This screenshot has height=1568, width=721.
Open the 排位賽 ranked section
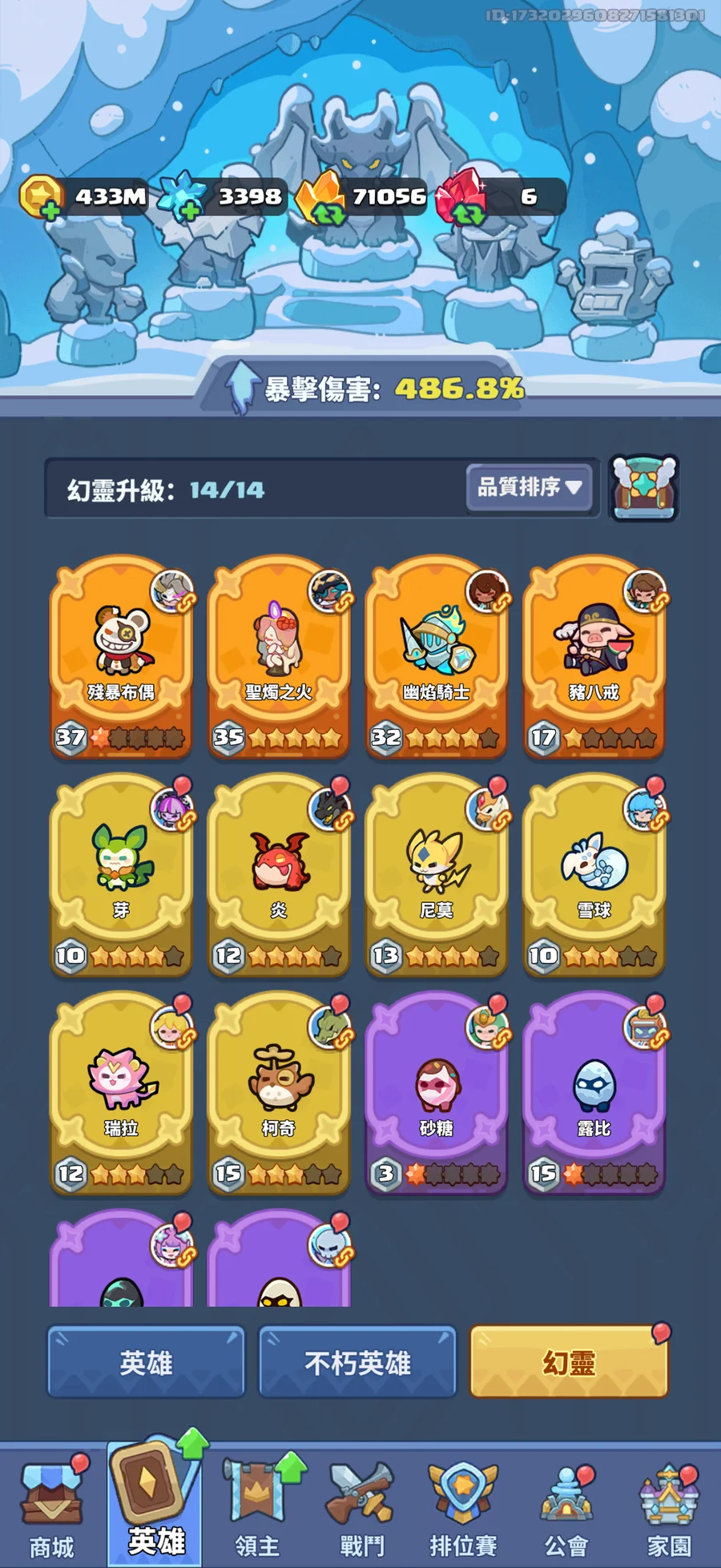463,1506
